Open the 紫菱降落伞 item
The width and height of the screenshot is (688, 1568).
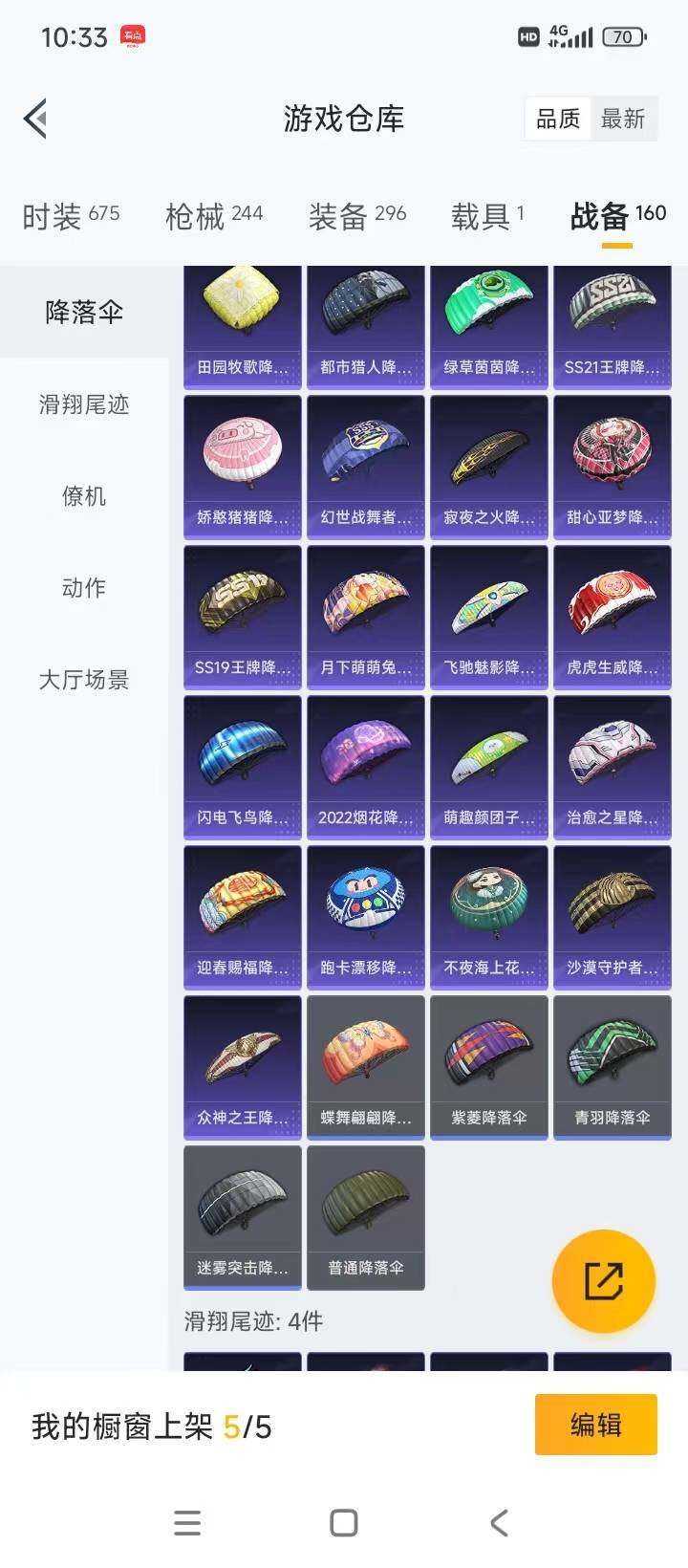[489, 1067]
